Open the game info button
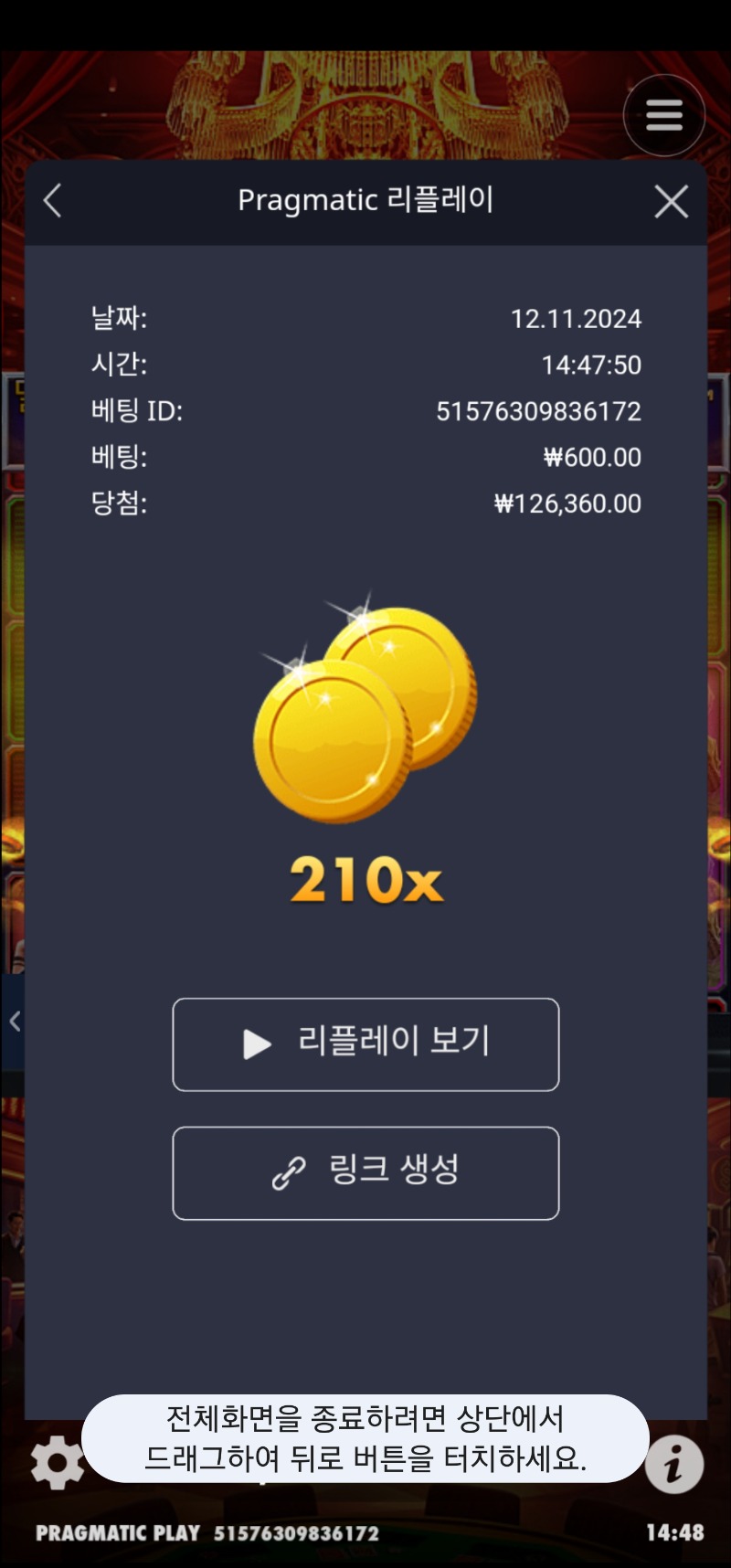 pyautogui.click(x=674, y=1464)
